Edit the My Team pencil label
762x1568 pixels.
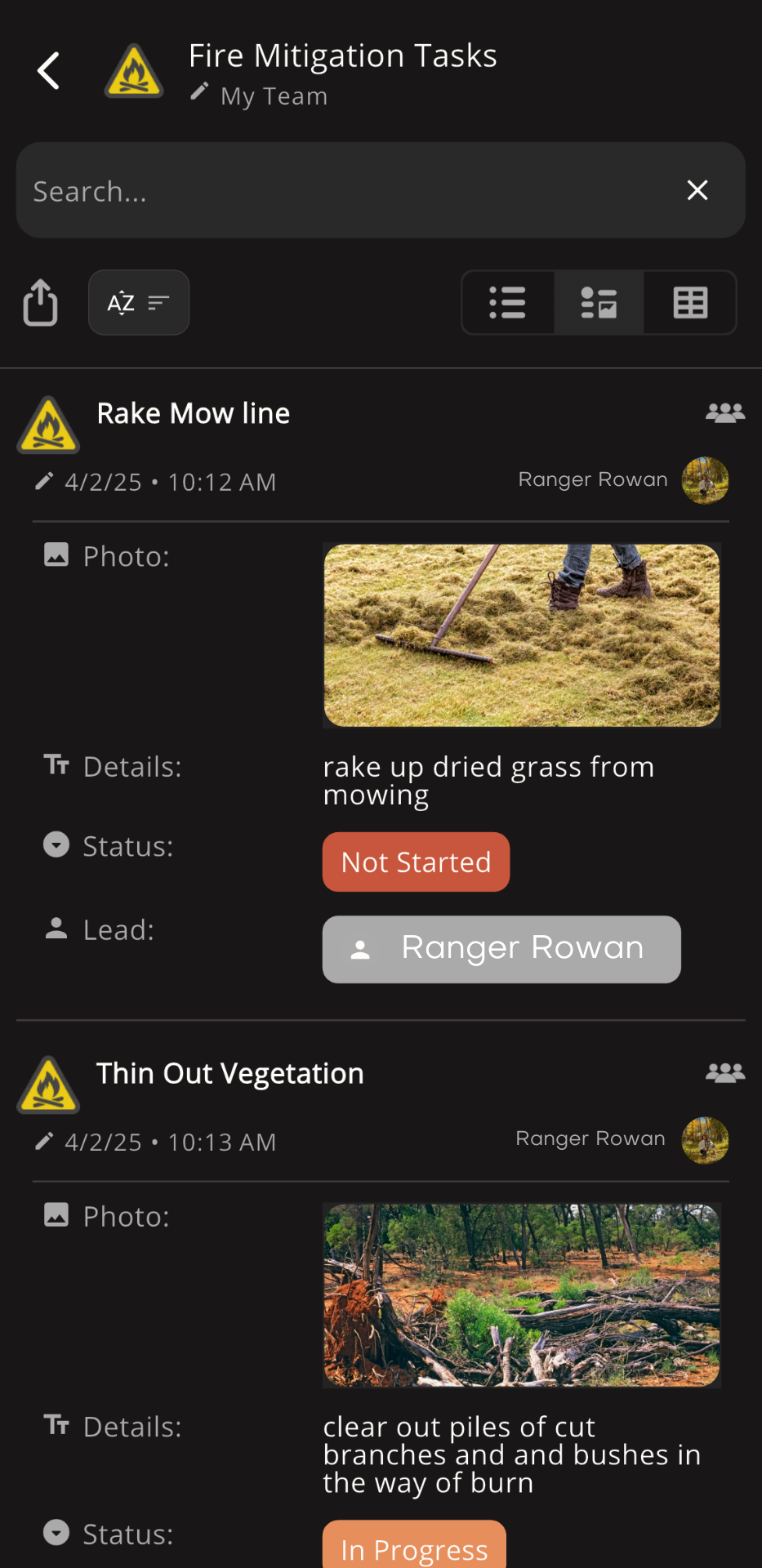260,96
